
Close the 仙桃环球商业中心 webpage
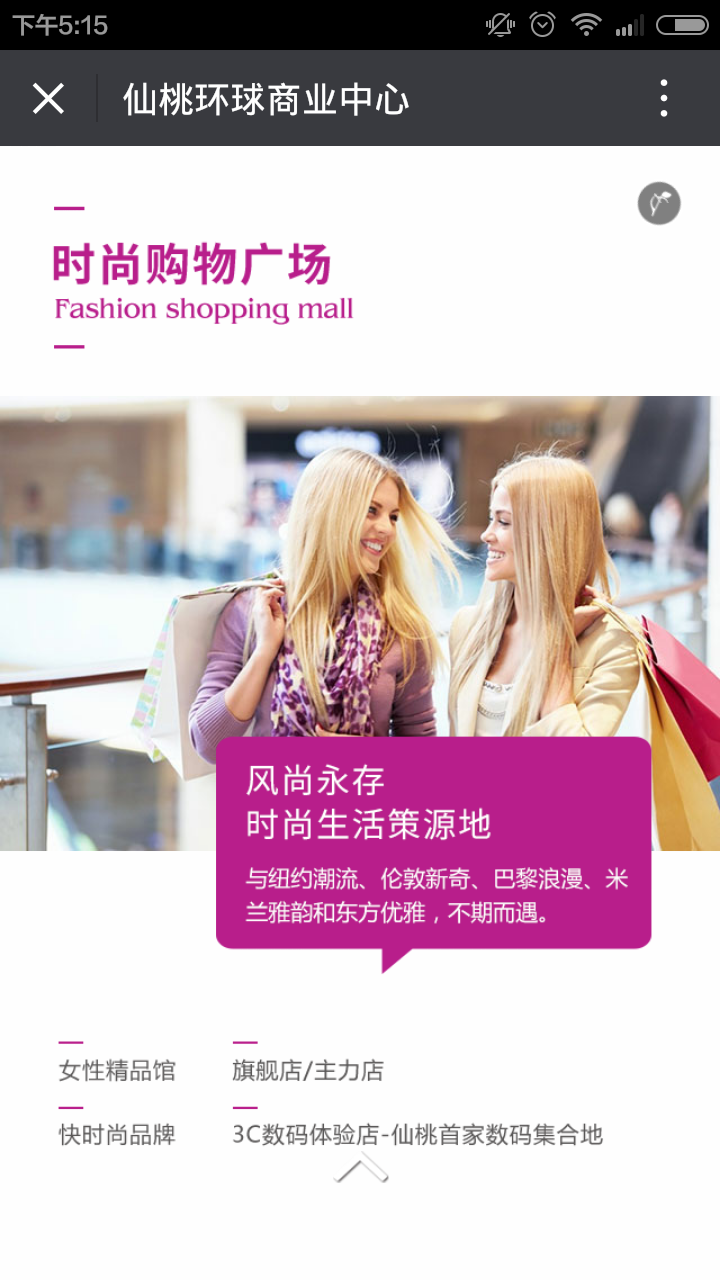point(48,99)
